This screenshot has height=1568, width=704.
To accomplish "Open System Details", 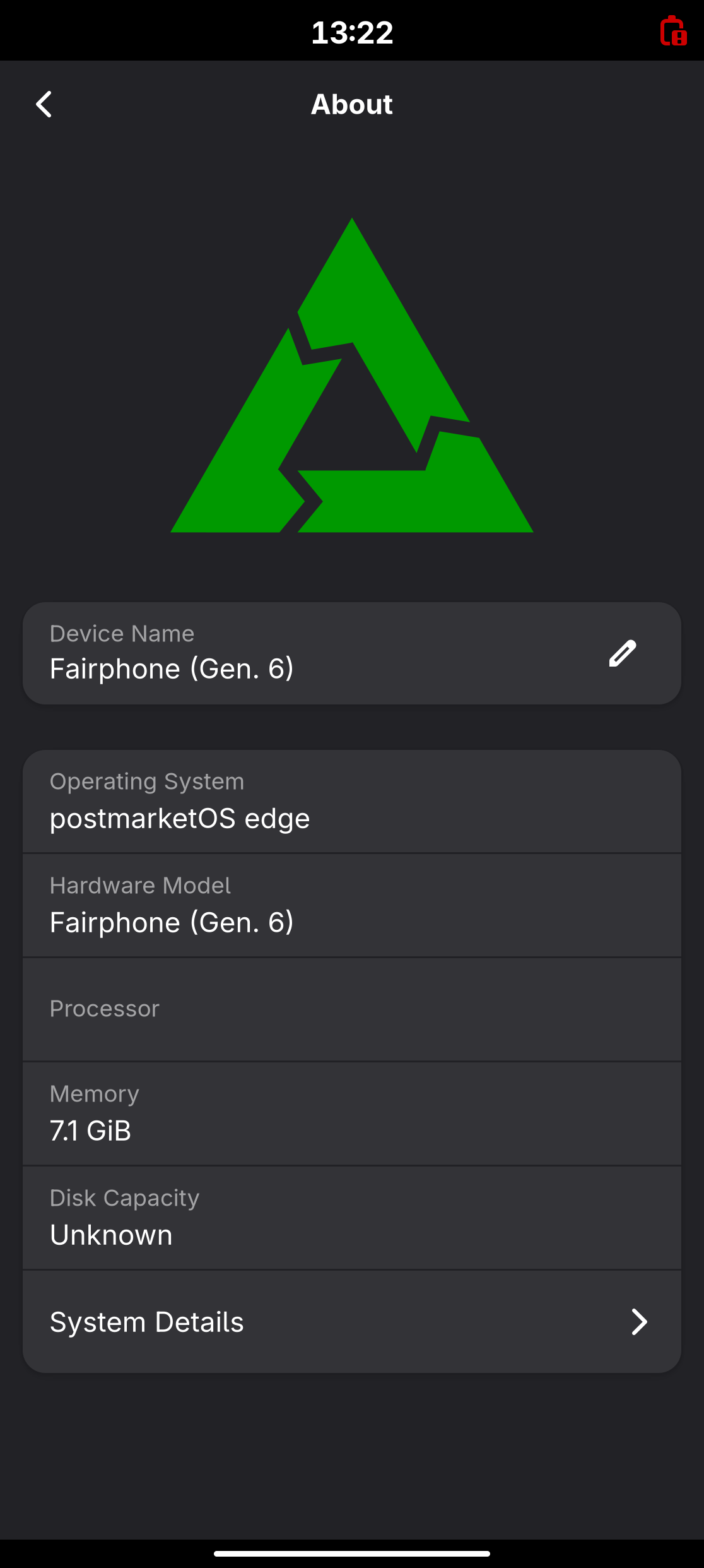I will 352,1321.
